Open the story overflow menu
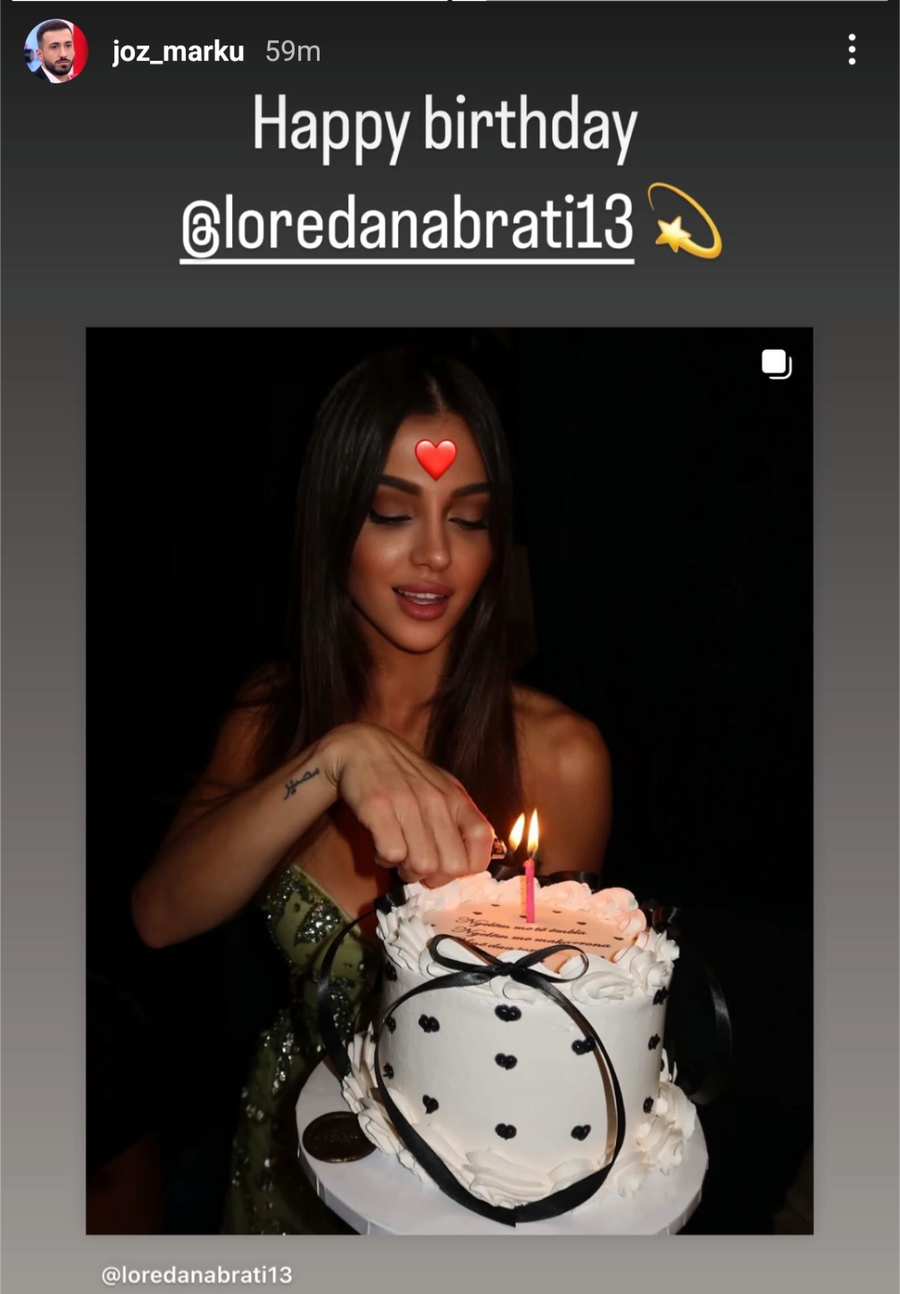Screen dimensions: 900x1294 [x=851, y=50]
